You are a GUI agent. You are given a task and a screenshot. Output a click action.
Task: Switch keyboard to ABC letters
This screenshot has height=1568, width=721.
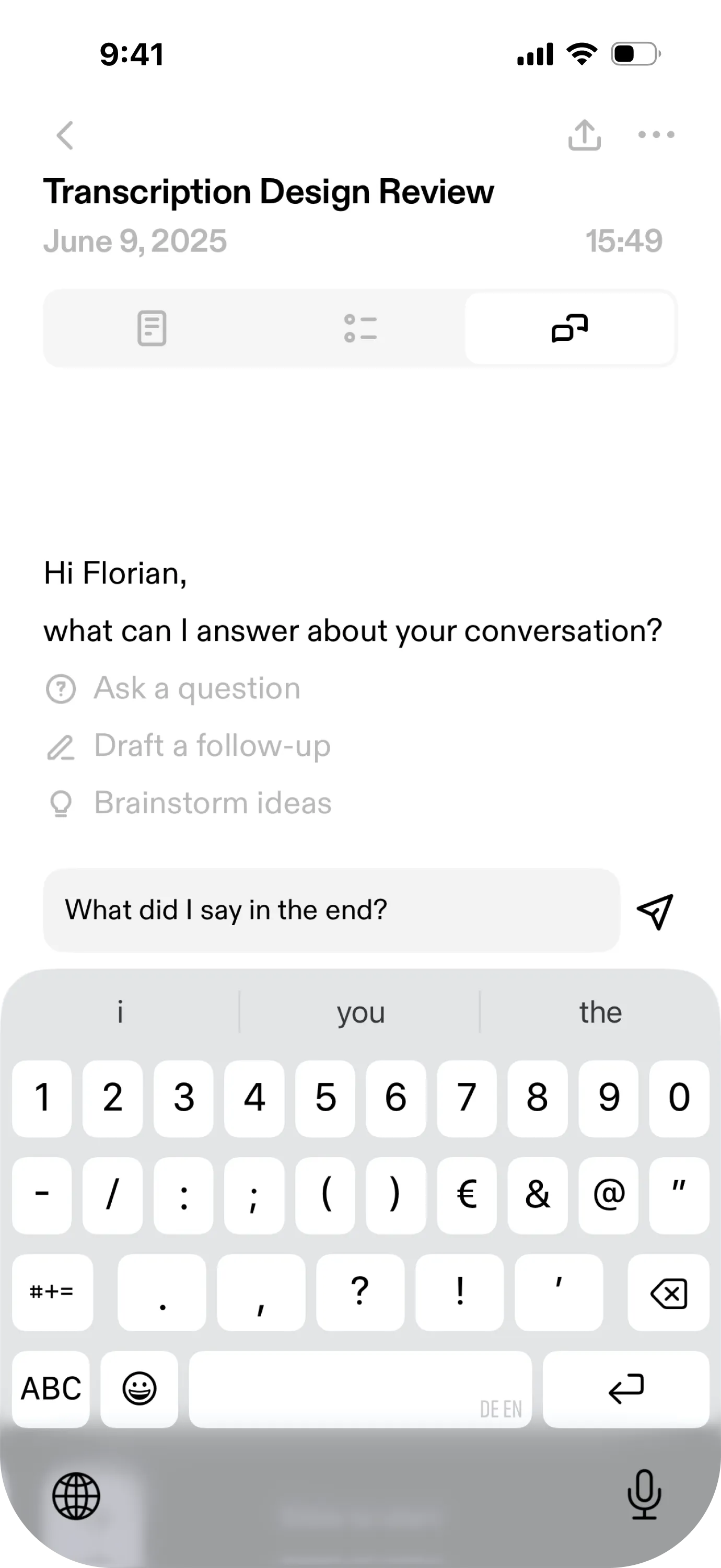coord(51,1388)
